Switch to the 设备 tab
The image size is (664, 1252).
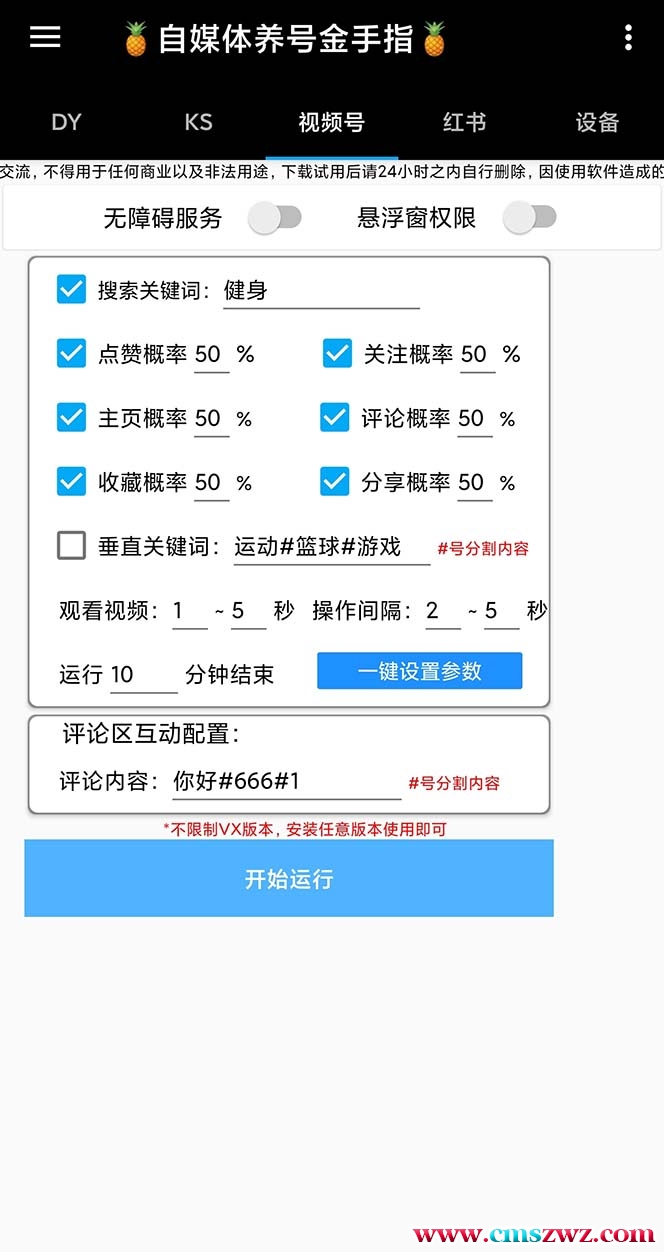[x=597, y=123]
